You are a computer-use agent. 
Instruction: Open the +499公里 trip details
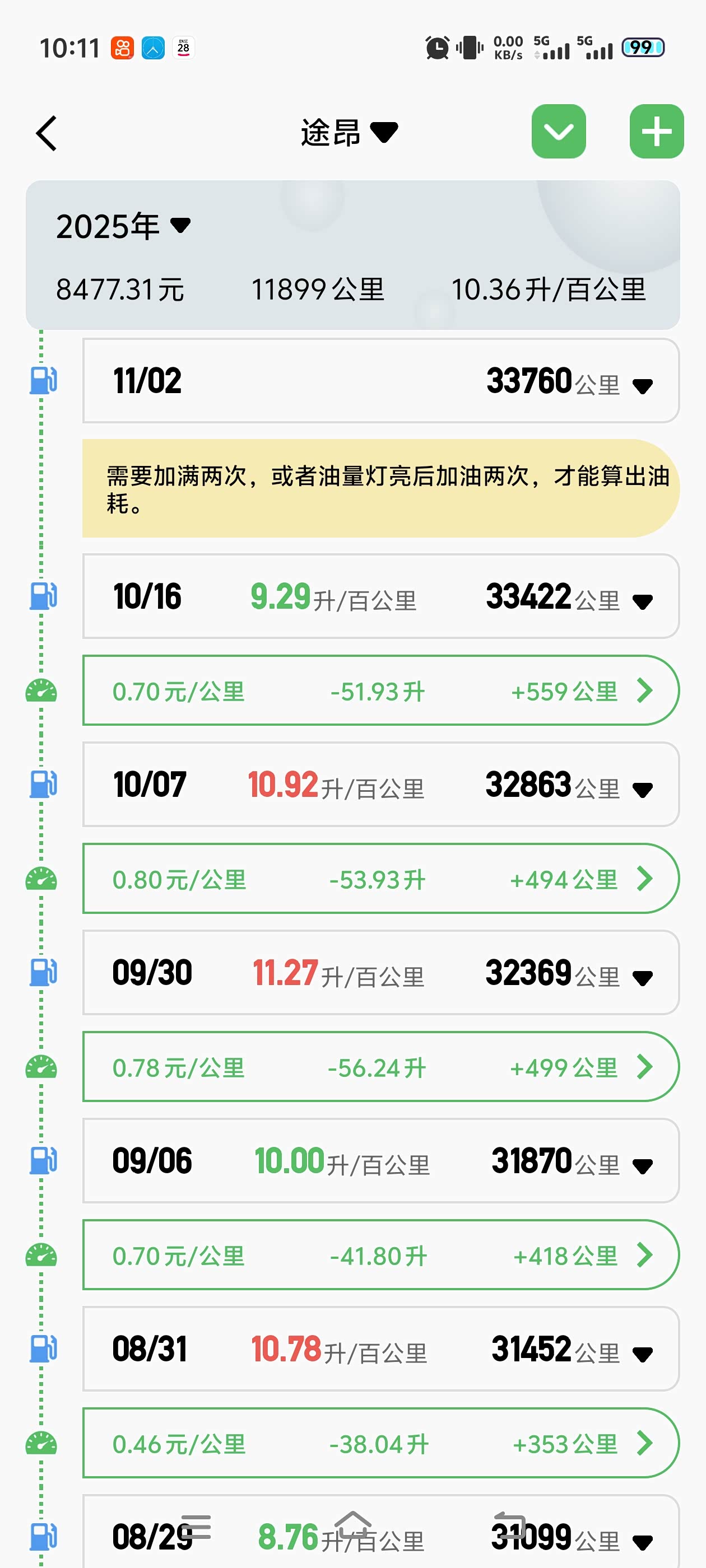(x=380, y=1067)
